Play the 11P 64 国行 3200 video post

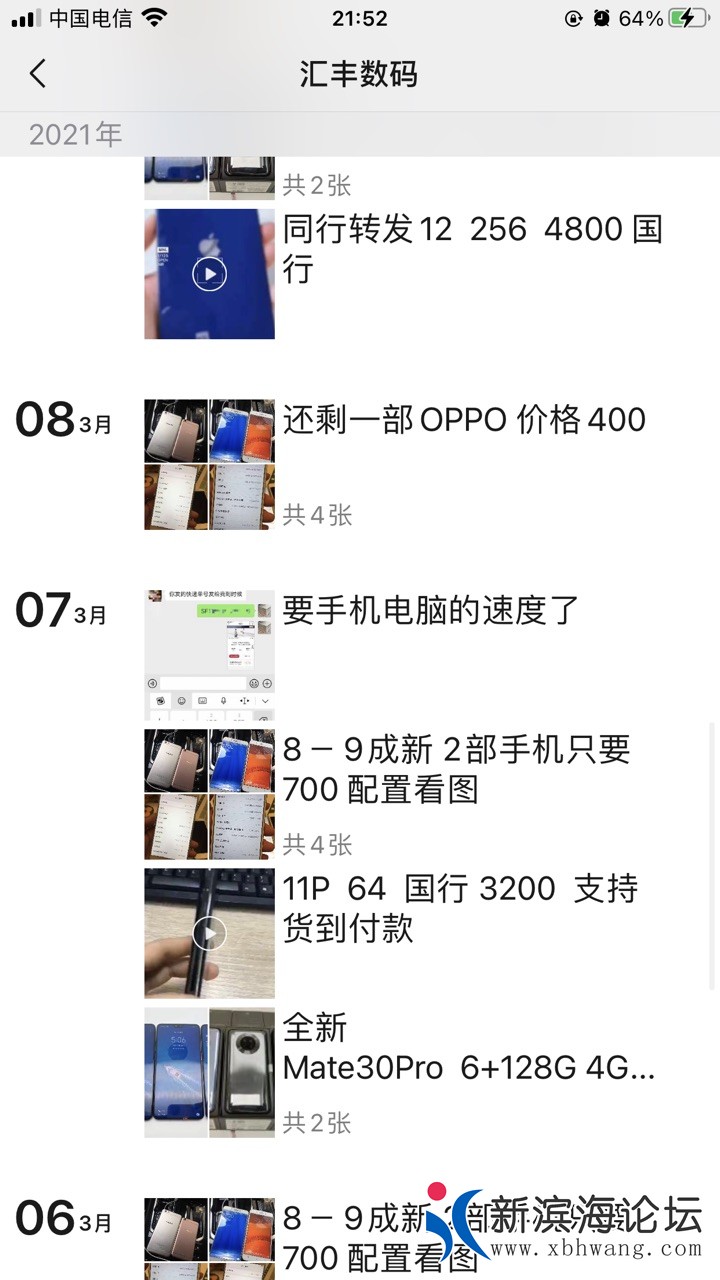[209, 933]
